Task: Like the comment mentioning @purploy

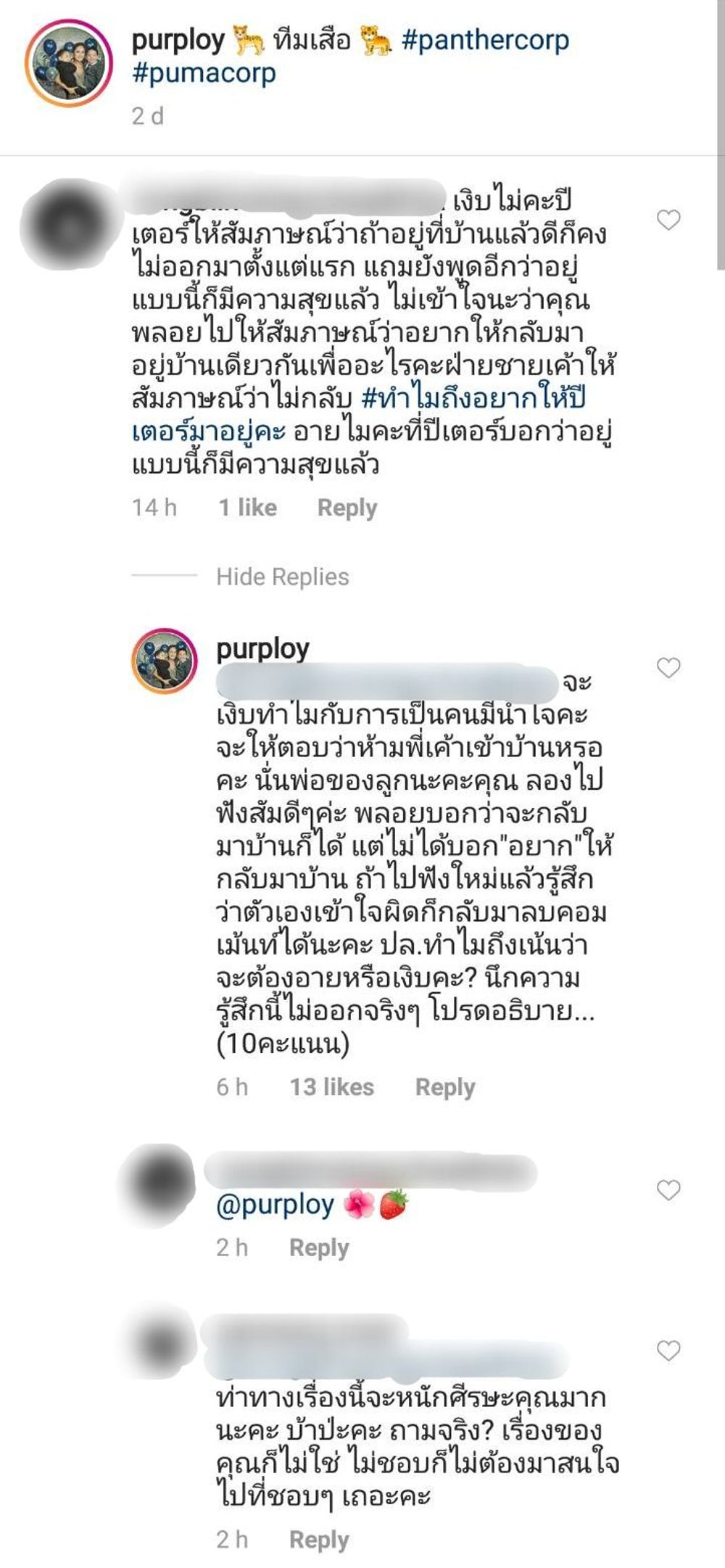Action: [668, 1189]
